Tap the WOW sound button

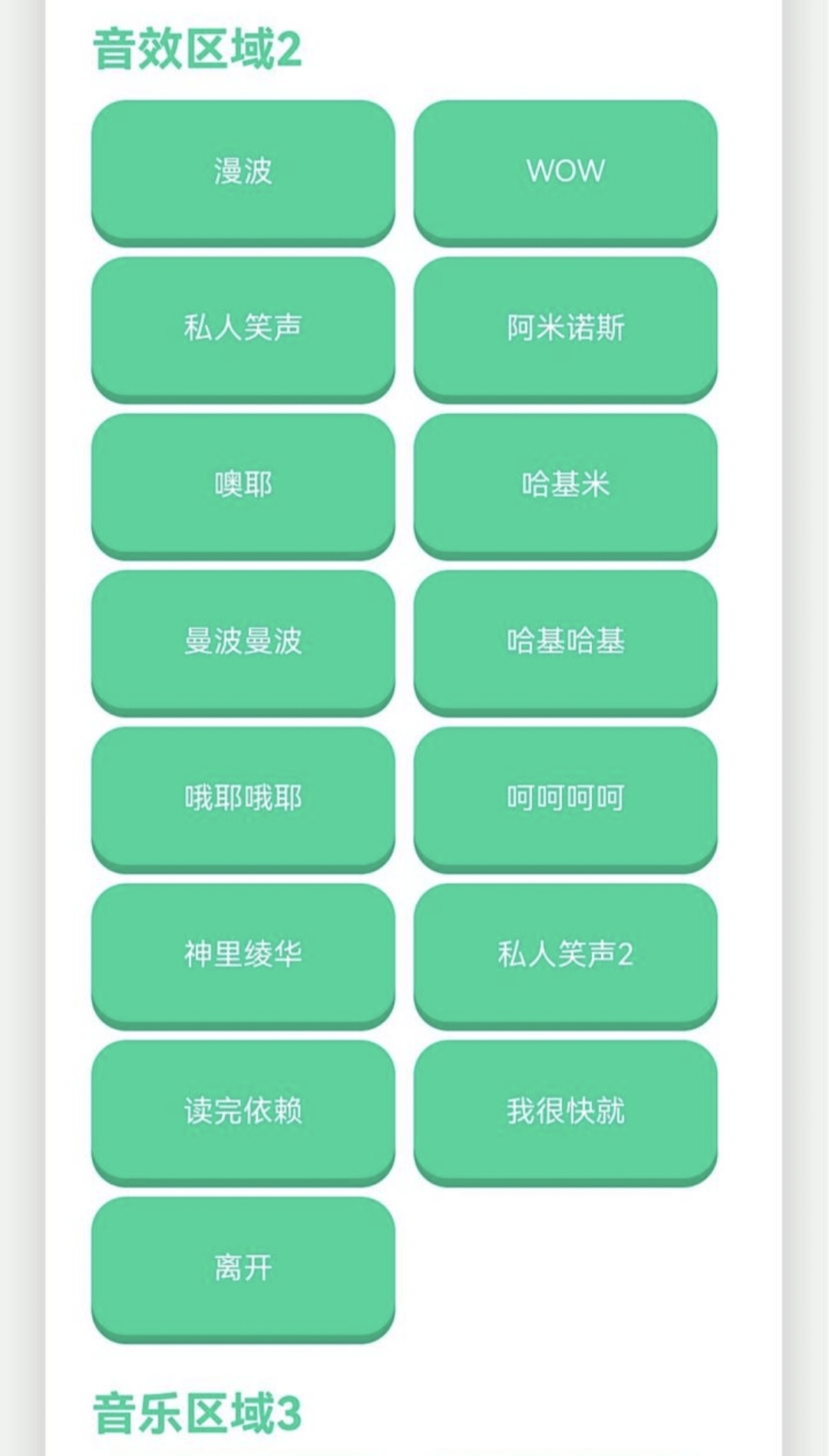pos(565,170)
